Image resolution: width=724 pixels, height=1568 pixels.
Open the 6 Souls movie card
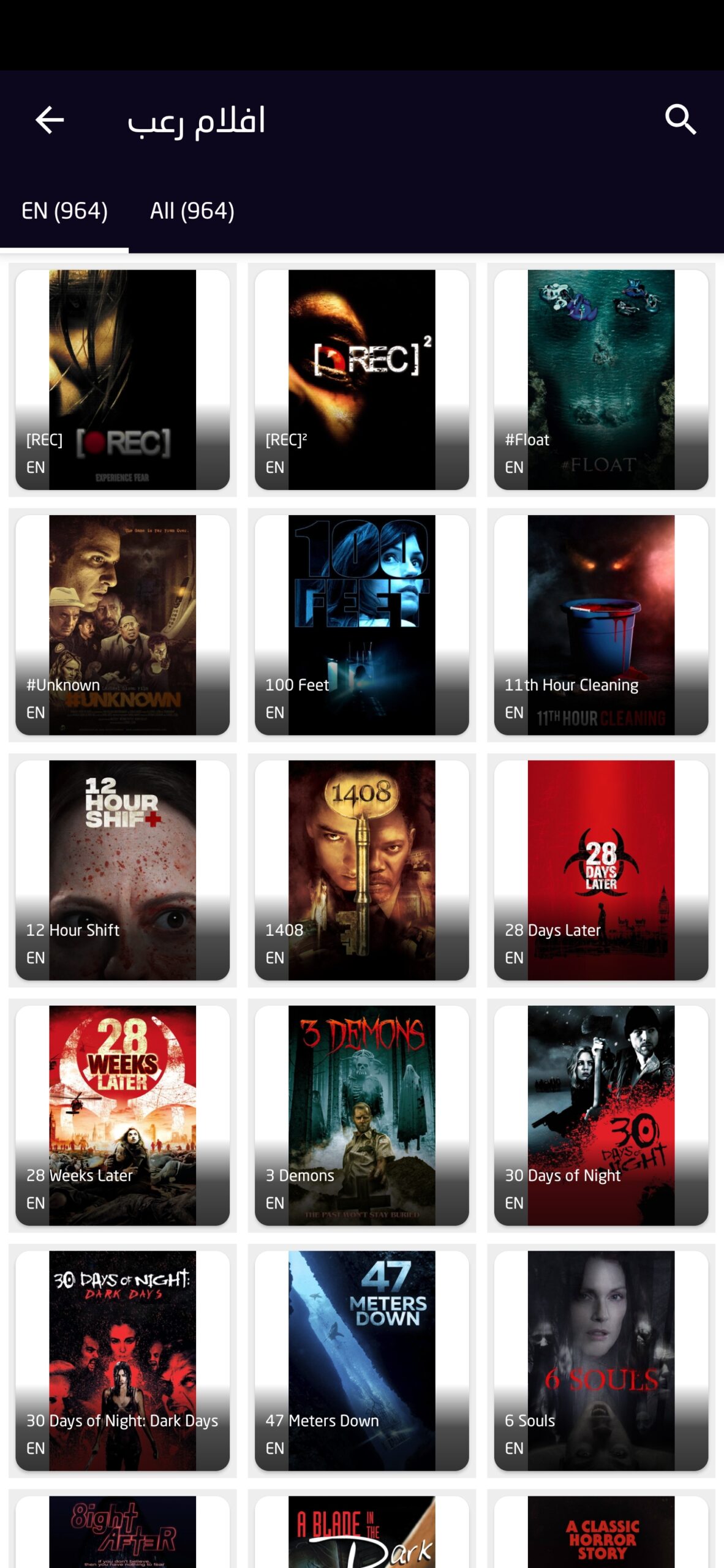[601, 1361]
